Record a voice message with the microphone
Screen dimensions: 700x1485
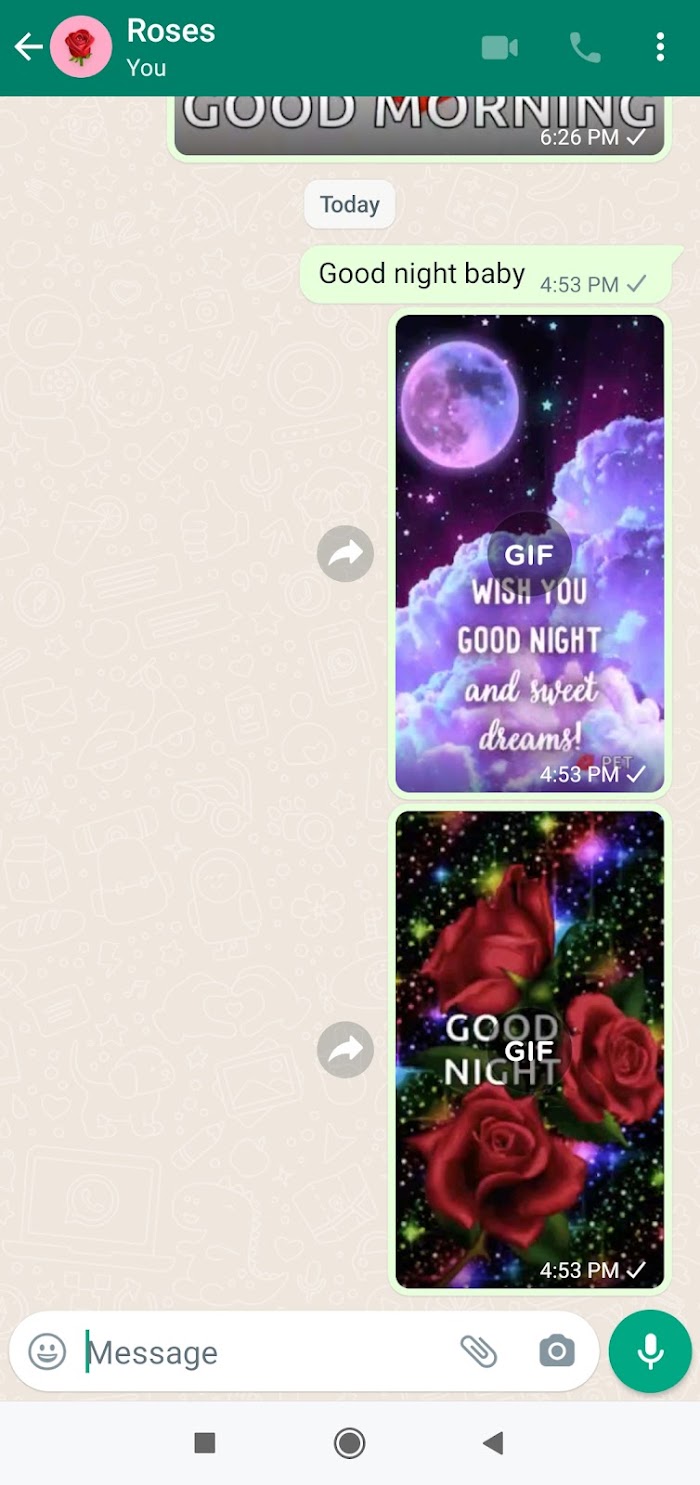point(650,1352)
